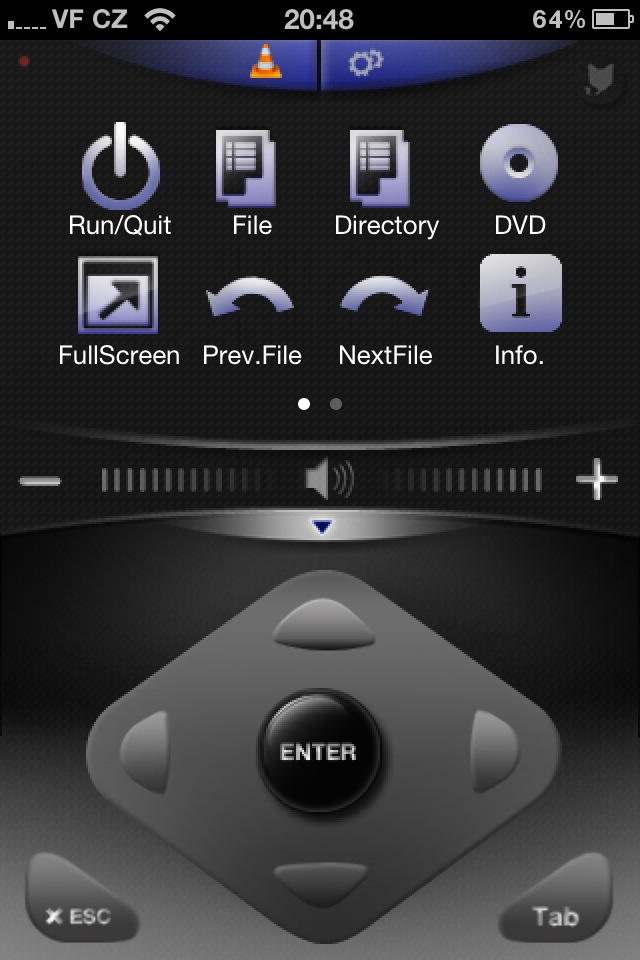640x960 pixels.
Task: Tap the right arrow on the D-pad
Action: [x=495, y=748]
